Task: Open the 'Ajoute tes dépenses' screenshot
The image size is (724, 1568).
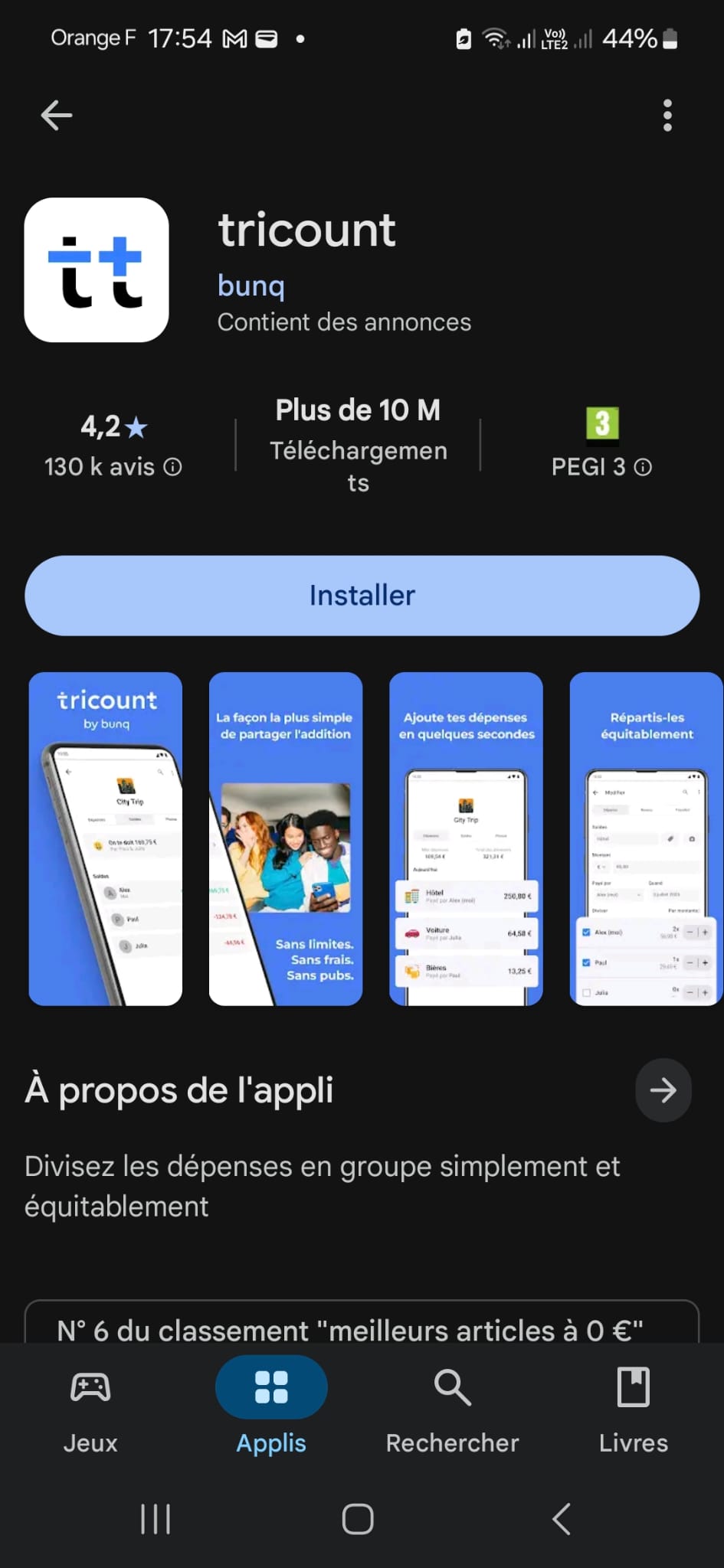Action: (466, 838)
